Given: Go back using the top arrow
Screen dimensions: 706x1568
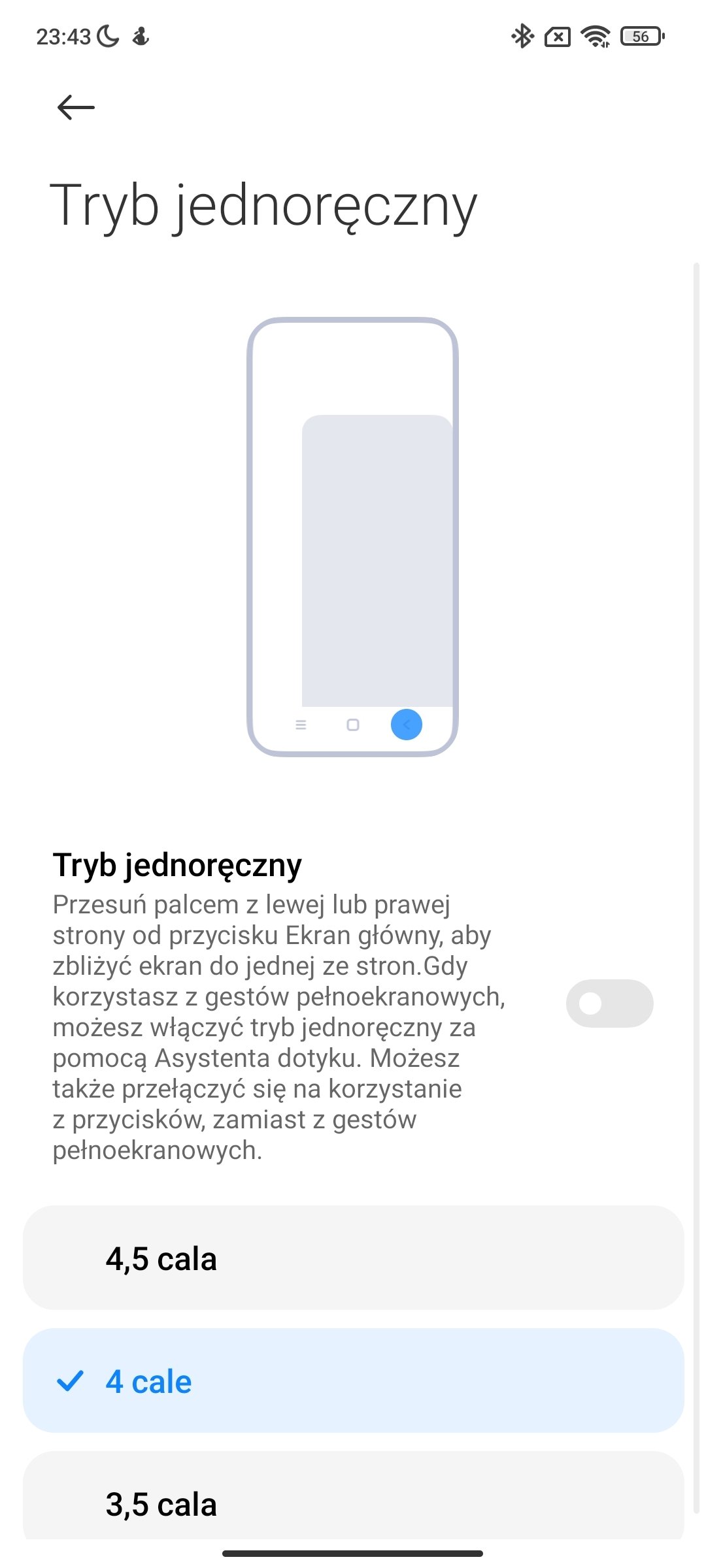Looking at the screenshot, I should [x=76, y=107].
